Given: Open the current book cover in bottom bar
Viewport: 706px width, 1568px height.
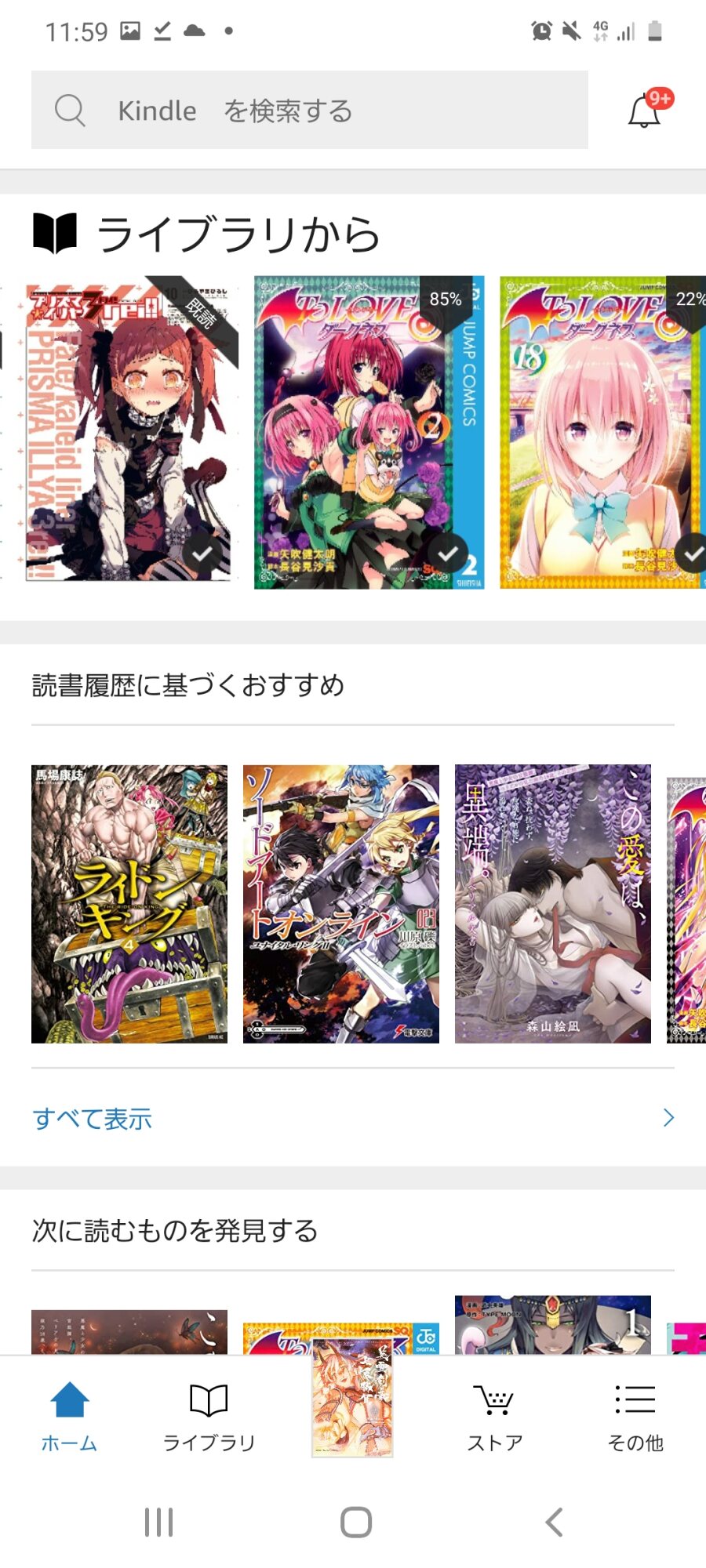Looking at the screenshot, I should pos(352,1399).
